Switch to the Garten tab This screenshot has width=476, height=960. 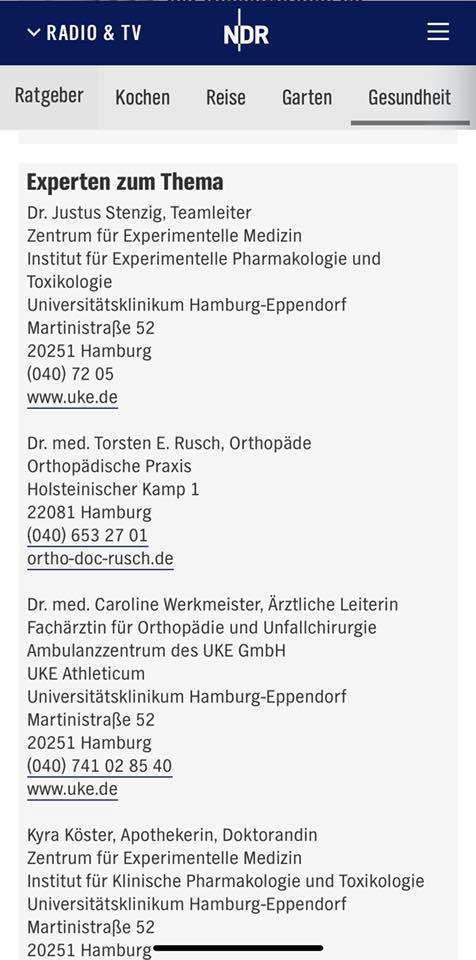[307, 97]
